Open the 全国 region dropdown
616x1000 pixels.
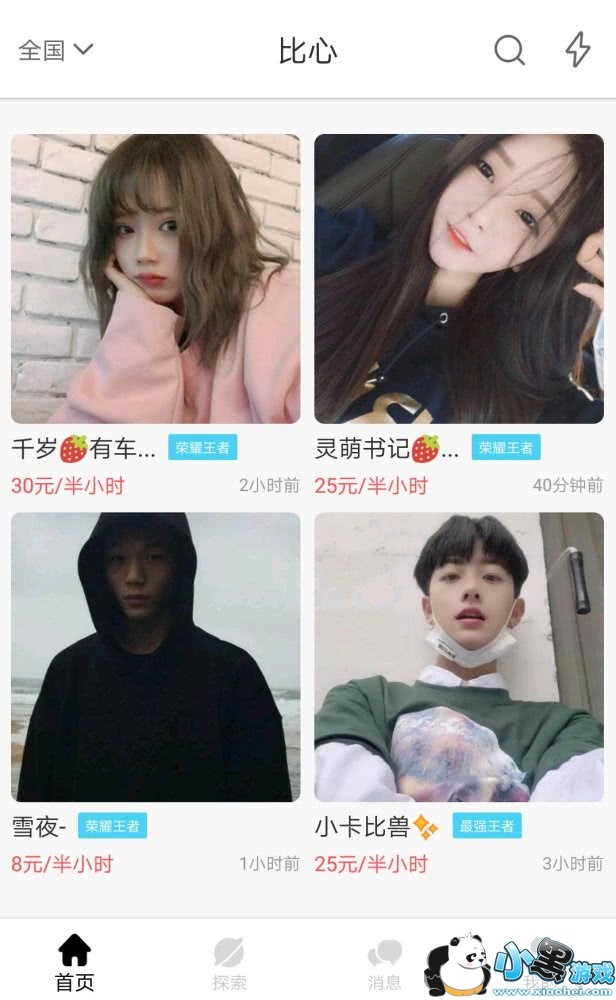pos(56,50)
